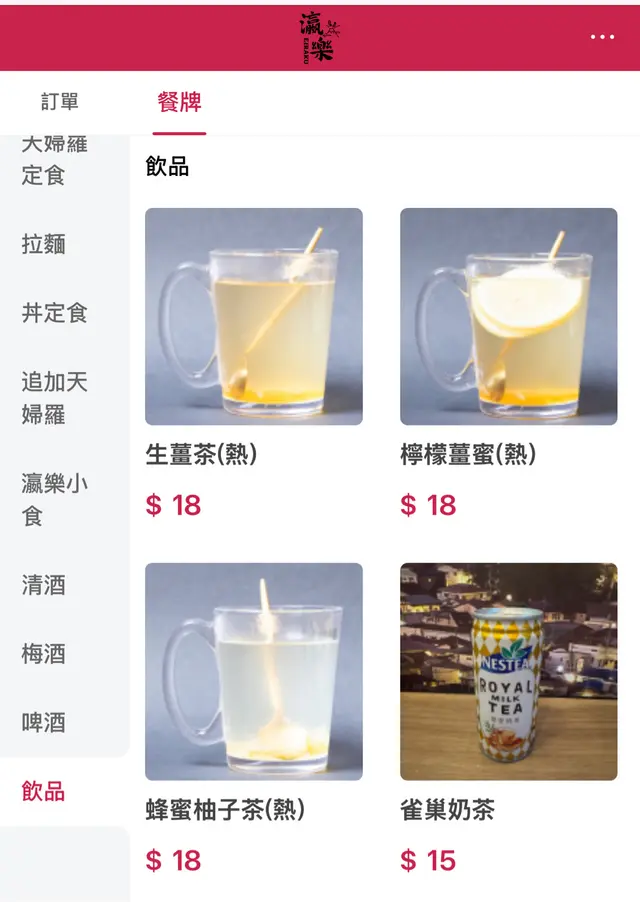Open the 生薑茶(熱) drink item
The width and height of the screenshot is (640, 902).
253,317
